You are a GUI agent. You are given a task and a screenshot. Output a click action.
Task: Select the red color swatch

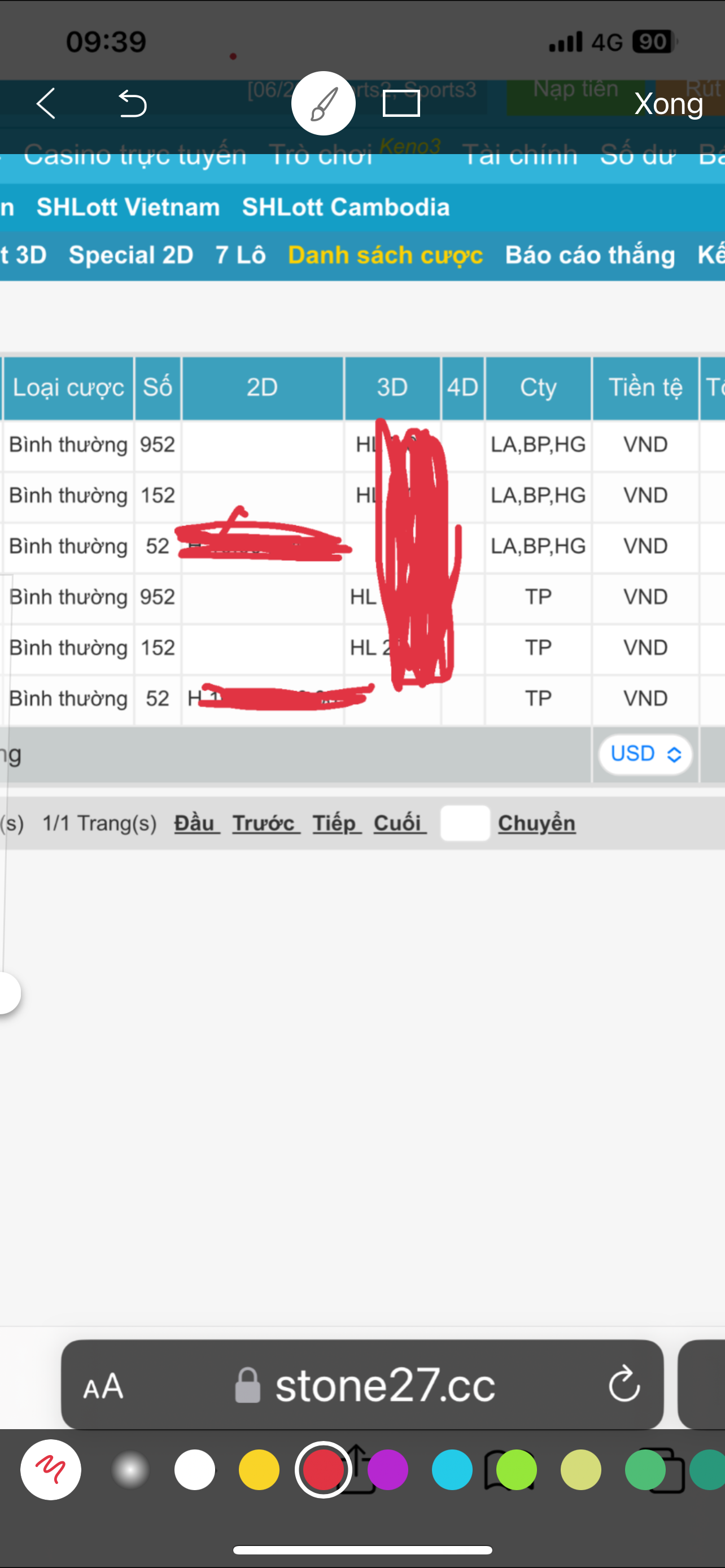pos(323,1470)
